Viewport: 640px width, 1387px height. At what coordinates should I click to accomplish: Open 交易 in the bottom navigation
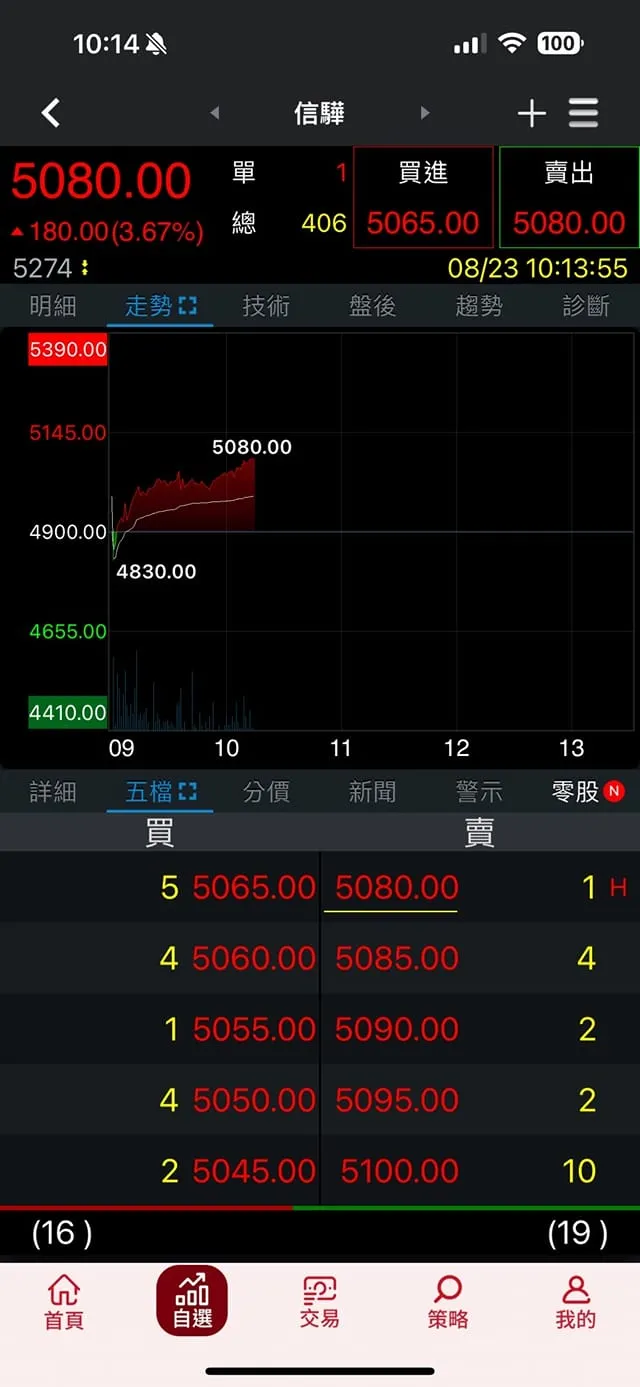pyautogui.click(x=320, y=1302)
